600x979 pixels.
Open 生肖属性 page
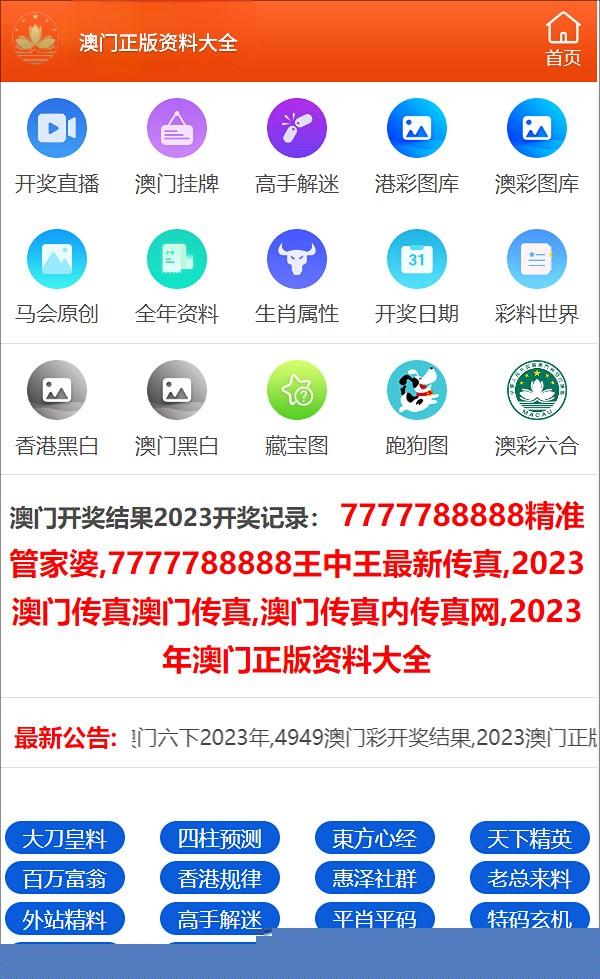[x=297, y=278]
